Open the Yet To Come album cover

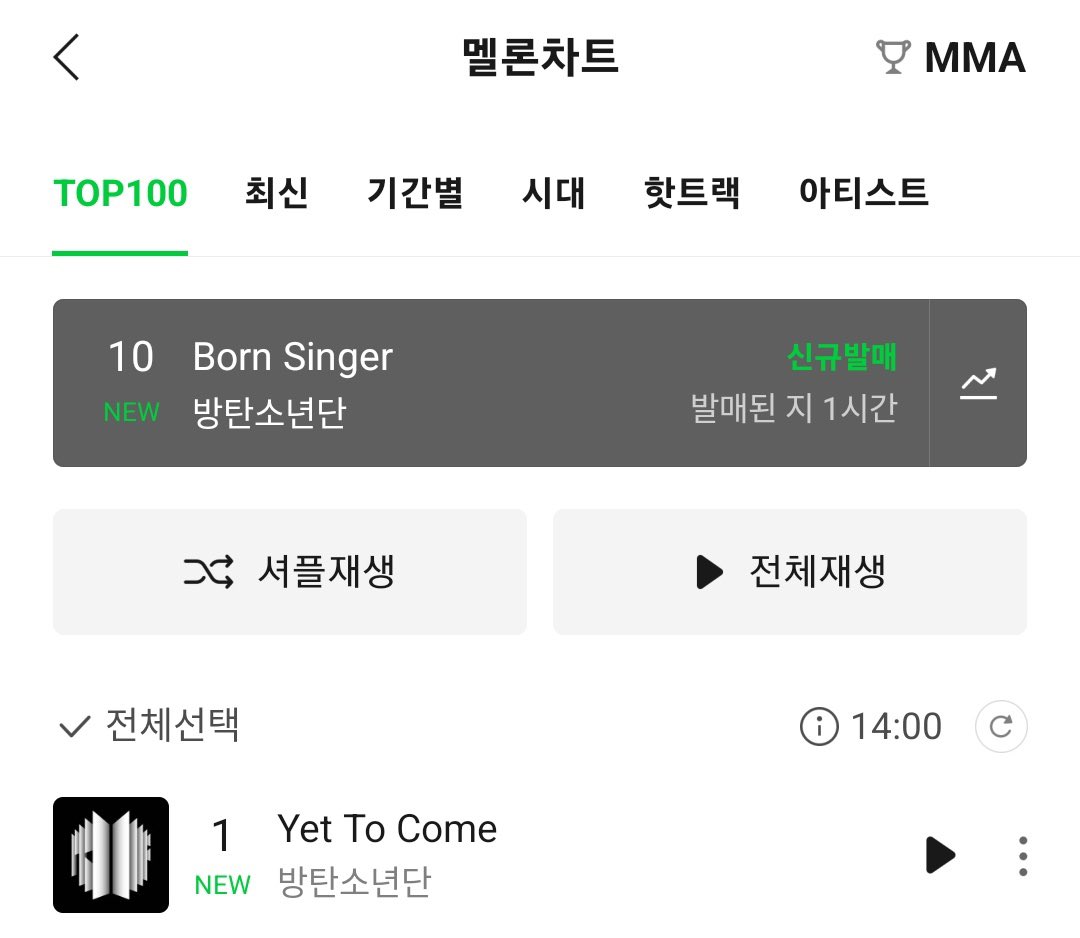[x=111, y=855]
